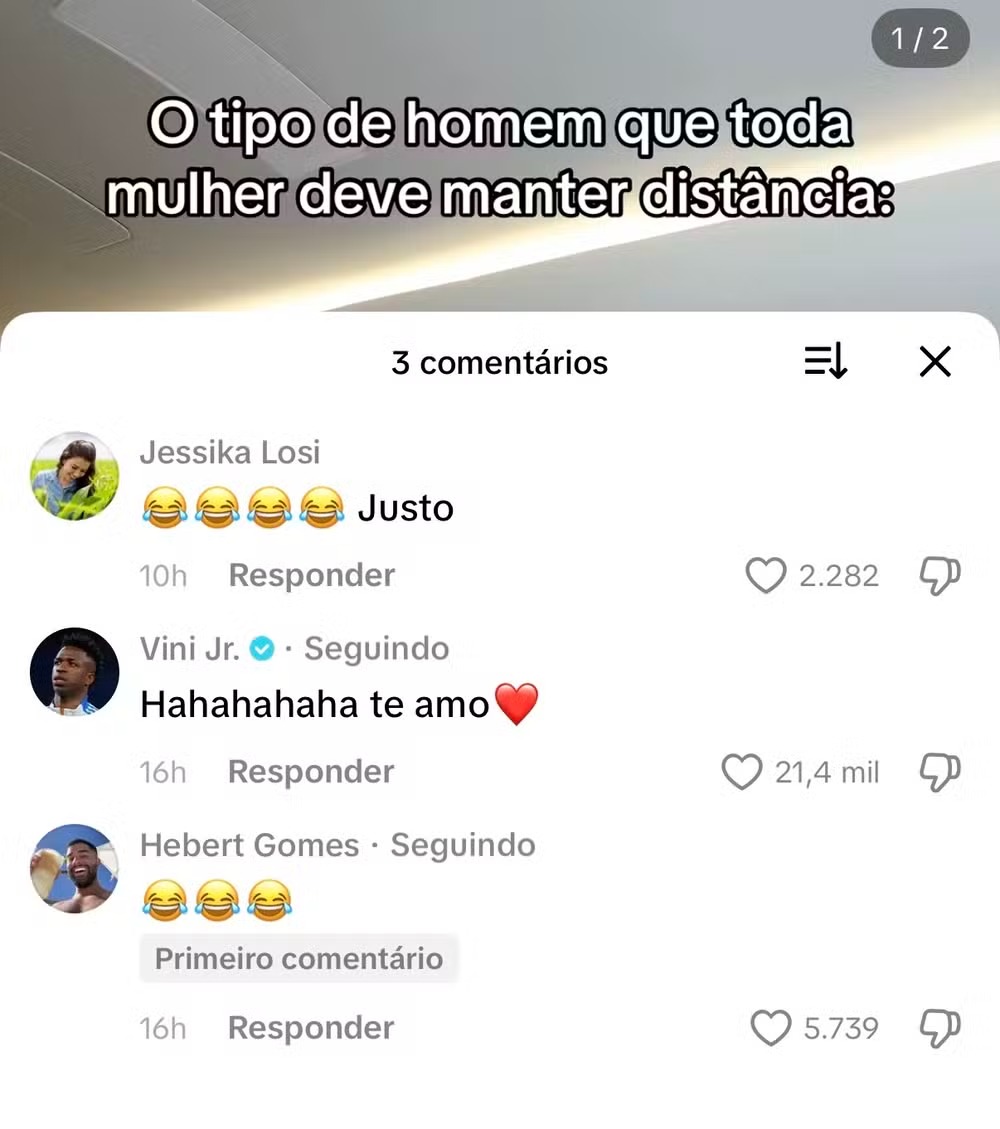Reply to Hebert Gomes's comment

point(311,1028)
